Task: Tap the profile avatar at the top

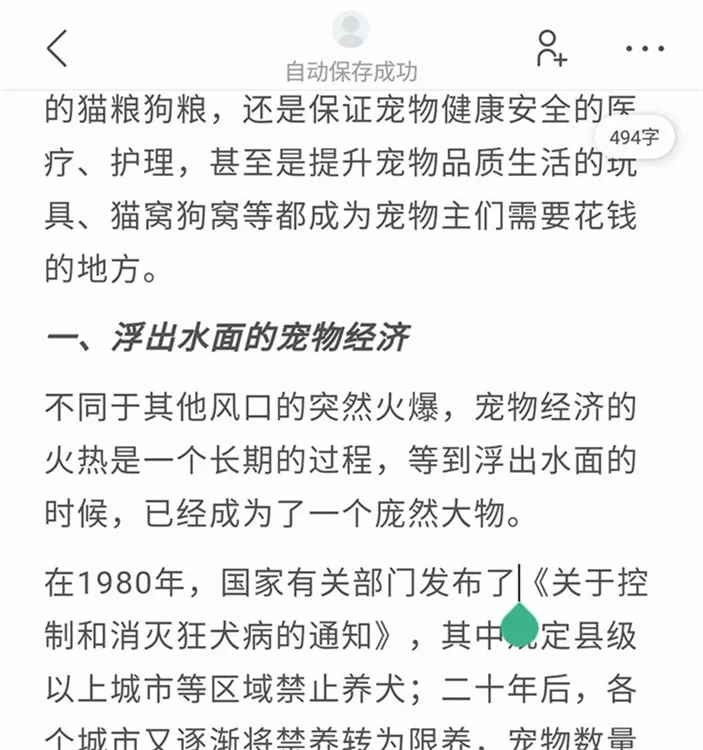Action: tap(351, 30)
